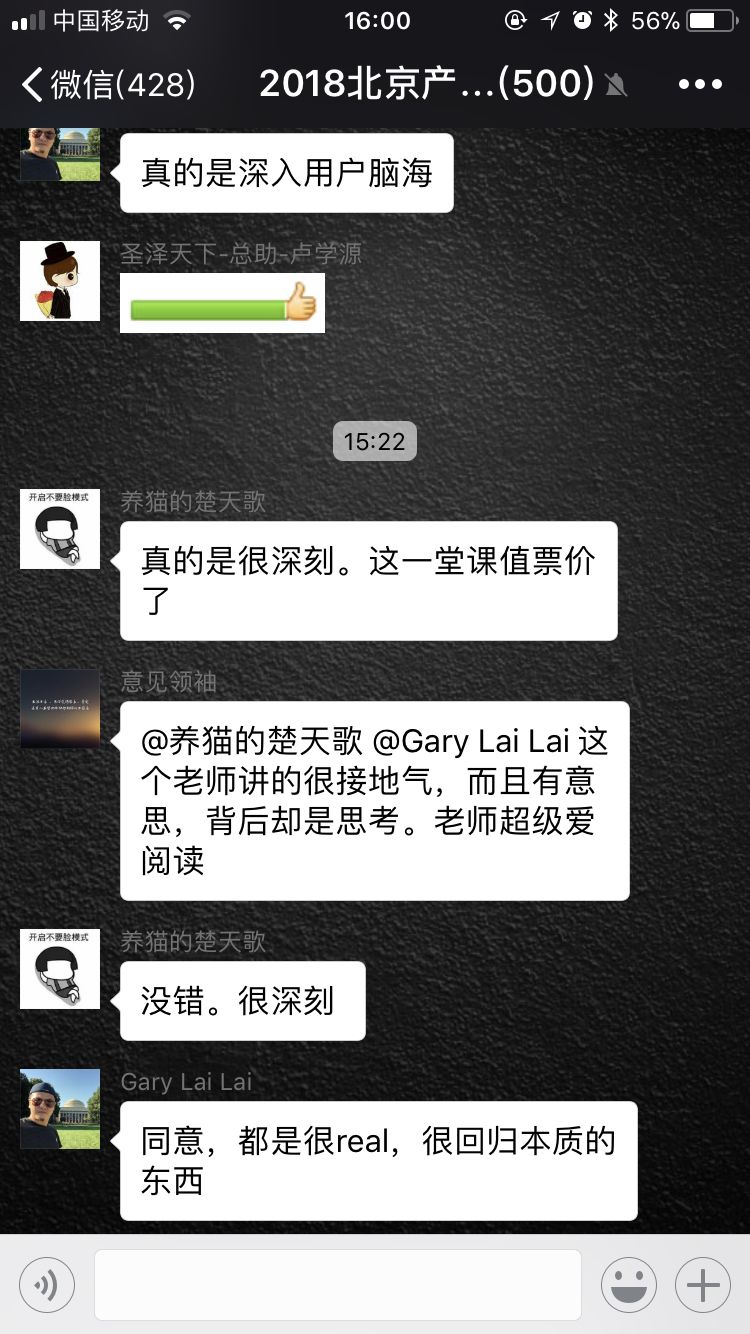Tap 养猫的楚天歌's avatar beside "没错。很深刻"
The image size is (750, 1334).
[60, 969]
